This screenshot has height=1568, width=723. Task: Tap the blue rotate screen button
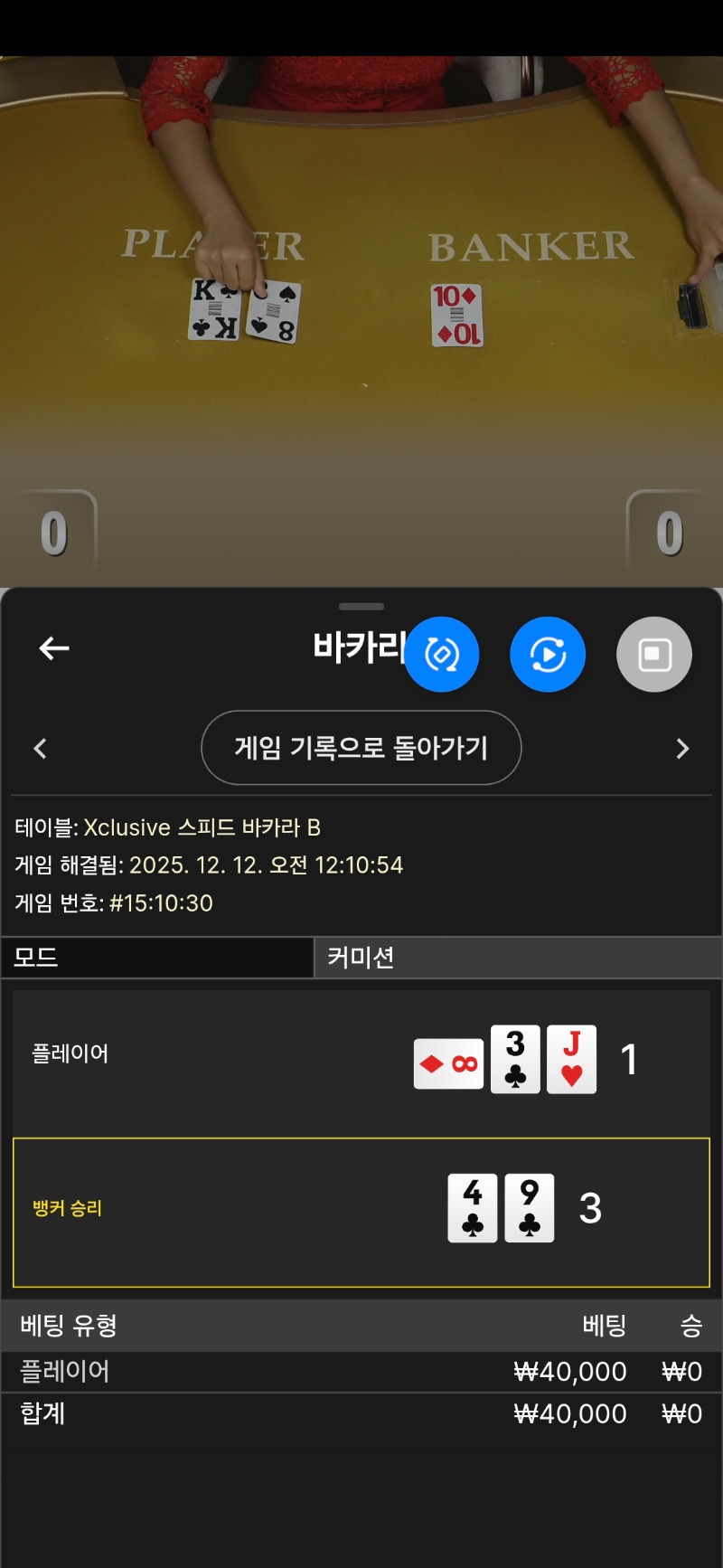click(x=441, y=655)
